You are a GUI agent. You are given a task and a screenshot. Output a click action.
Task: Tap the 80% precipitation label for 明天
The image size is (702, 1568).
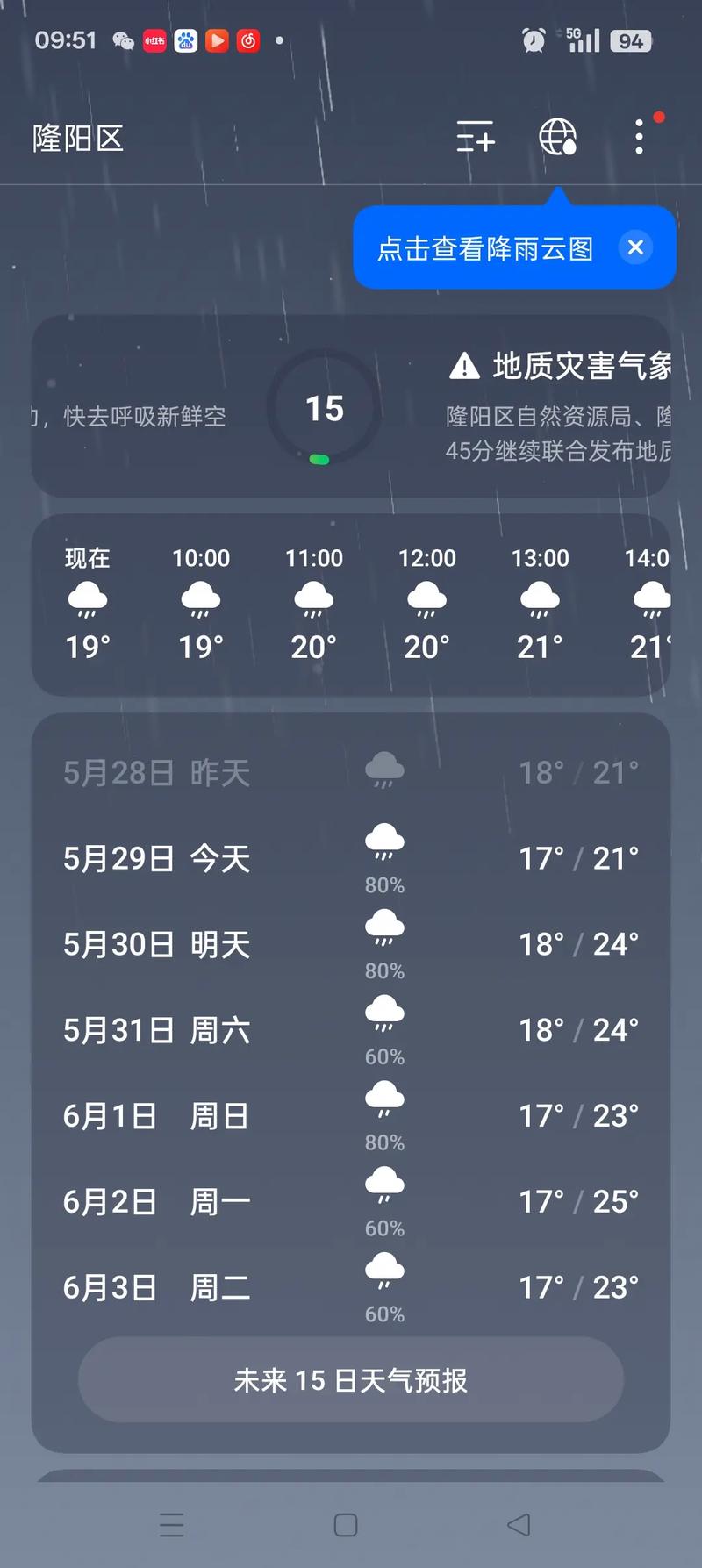pyautogui.click(x=384, y=970)
